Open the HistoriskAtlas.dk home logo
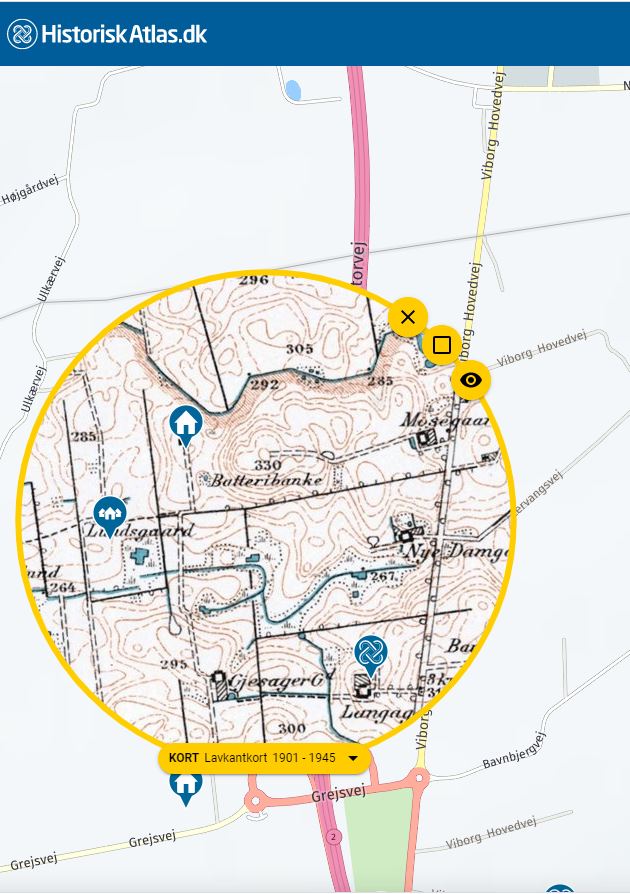The image size is (630, 894). tap(107, 34)
